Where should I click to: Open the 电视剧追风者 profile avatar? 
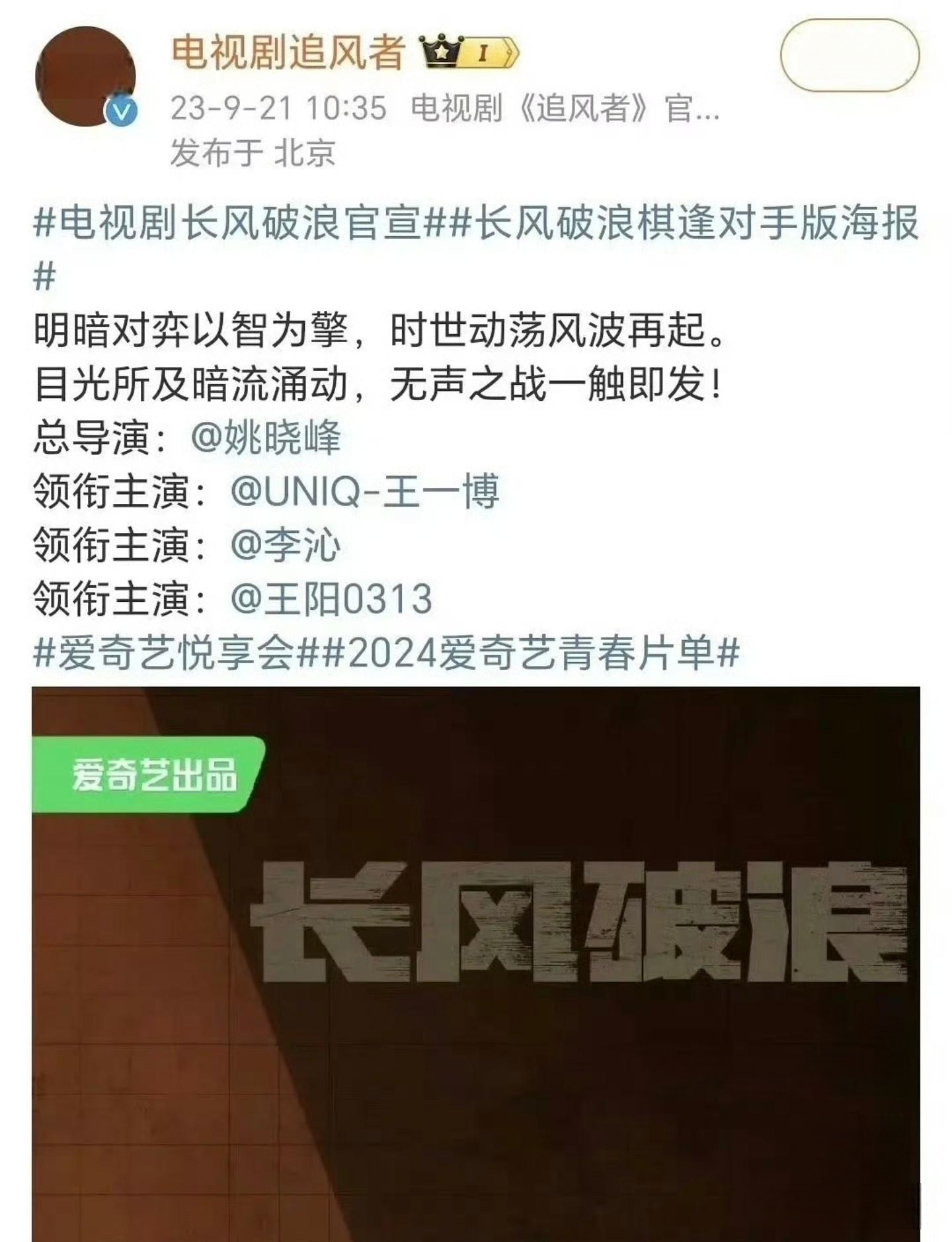click(85, 77)
